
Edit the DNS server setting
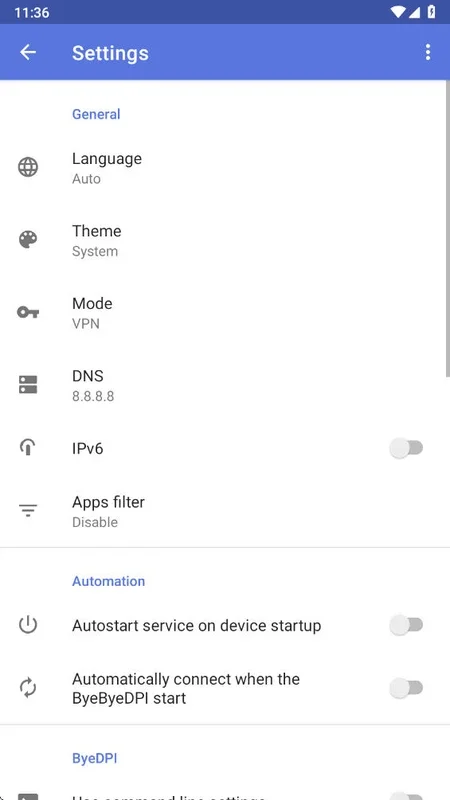225,385
